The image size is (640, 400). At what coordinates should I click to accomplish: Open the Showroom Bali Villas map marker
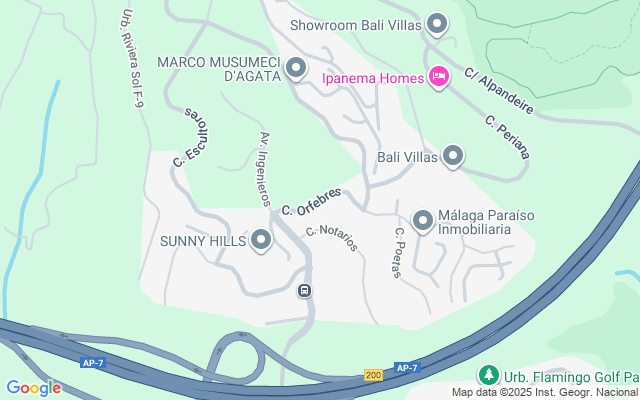(436, 24)
